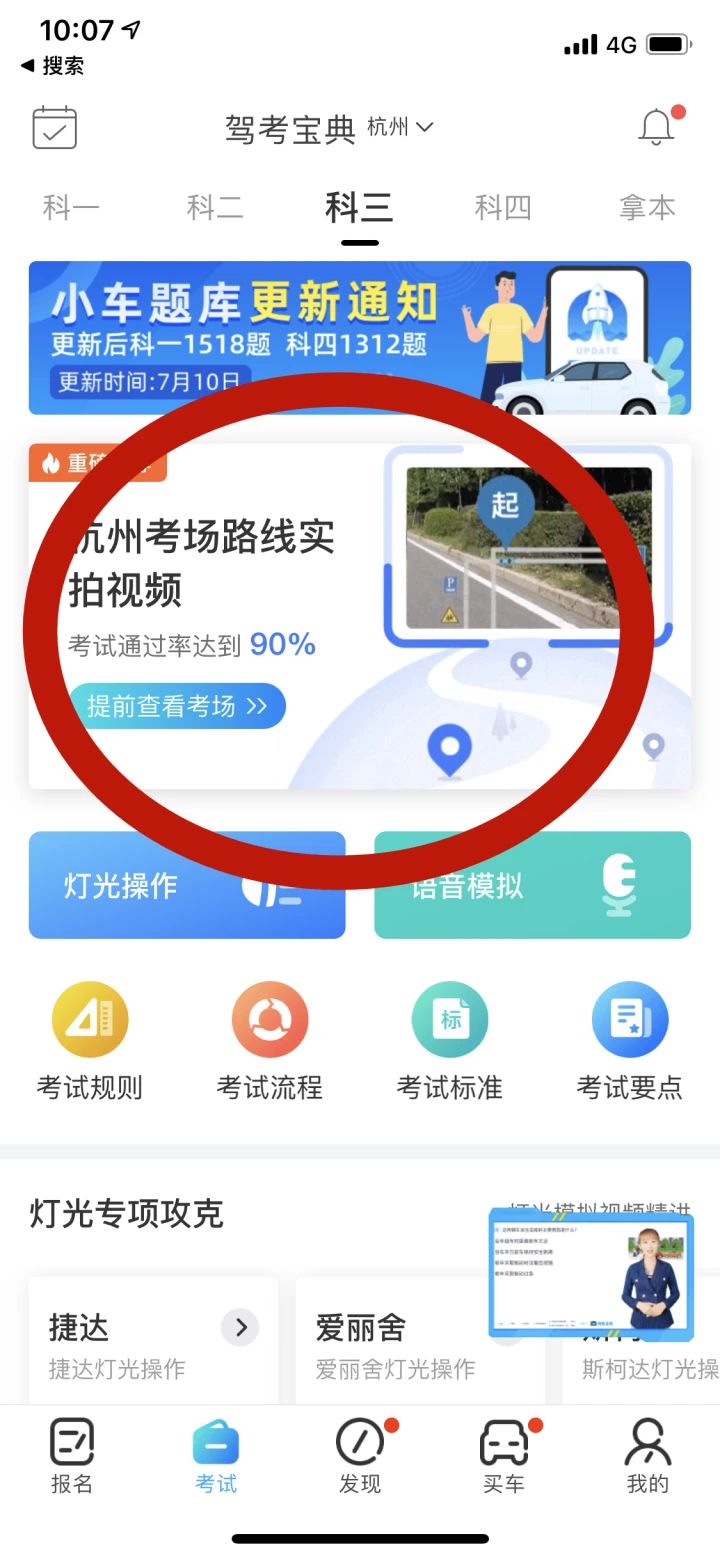Image resolution: width=720 pixels, height=1559 pixels.
Task: Go to the 我的 tab
Action: click(x=647, y=1456)
